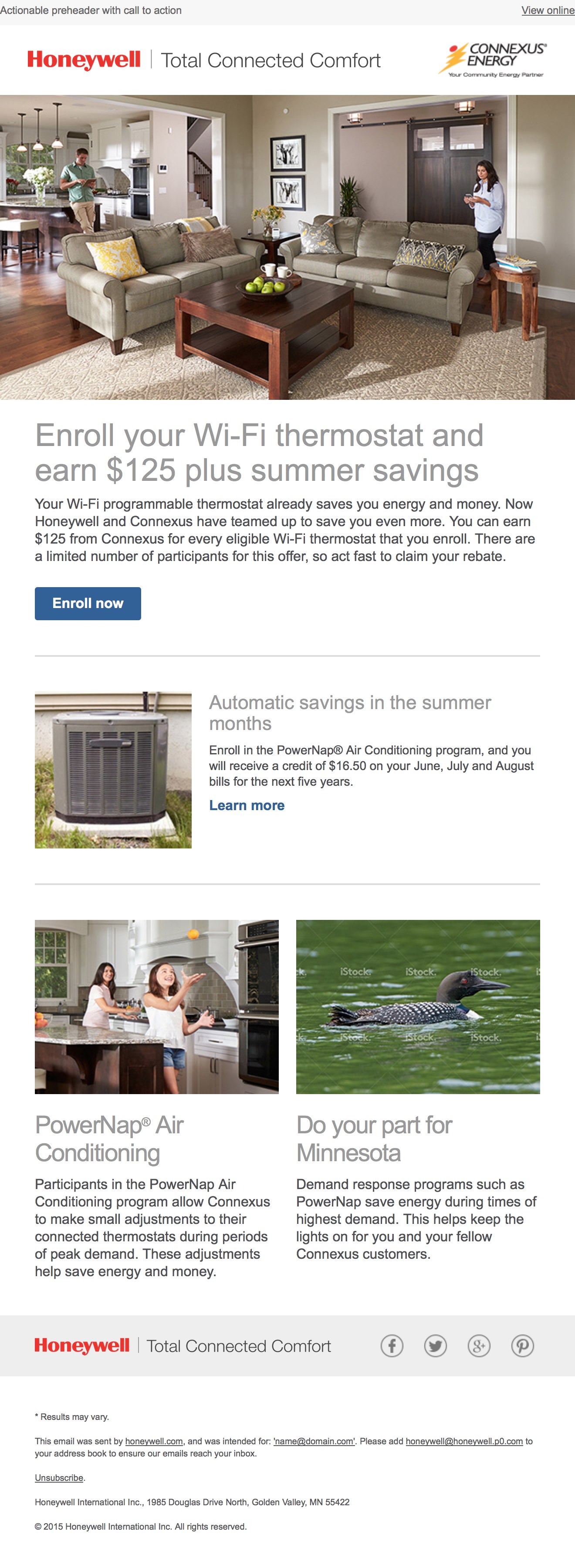Open the Pinterest icon
Image resolution: width=575 pixels, height=1568 pixels.
pos(522,1345)
